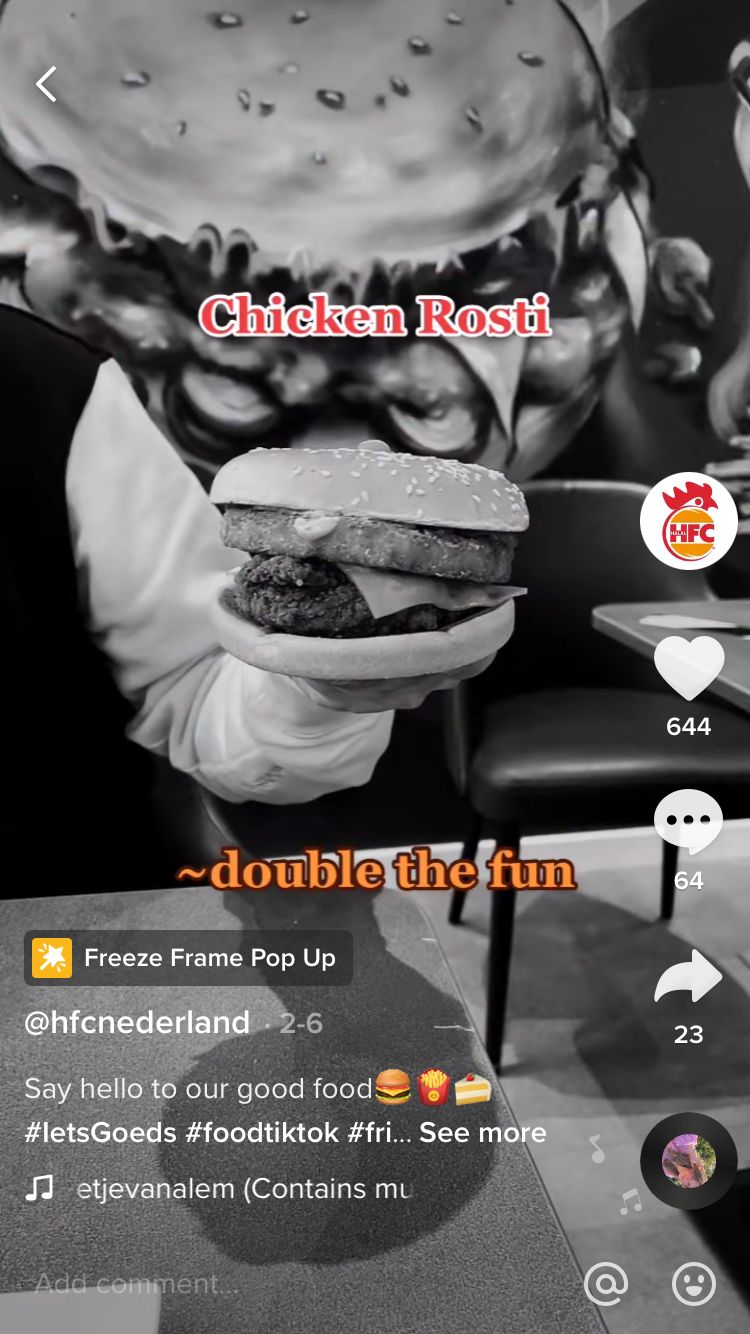Screen dimensions: 750x1334
Task: Open the emoji picker for comments
Action: tap(693, 1284)
